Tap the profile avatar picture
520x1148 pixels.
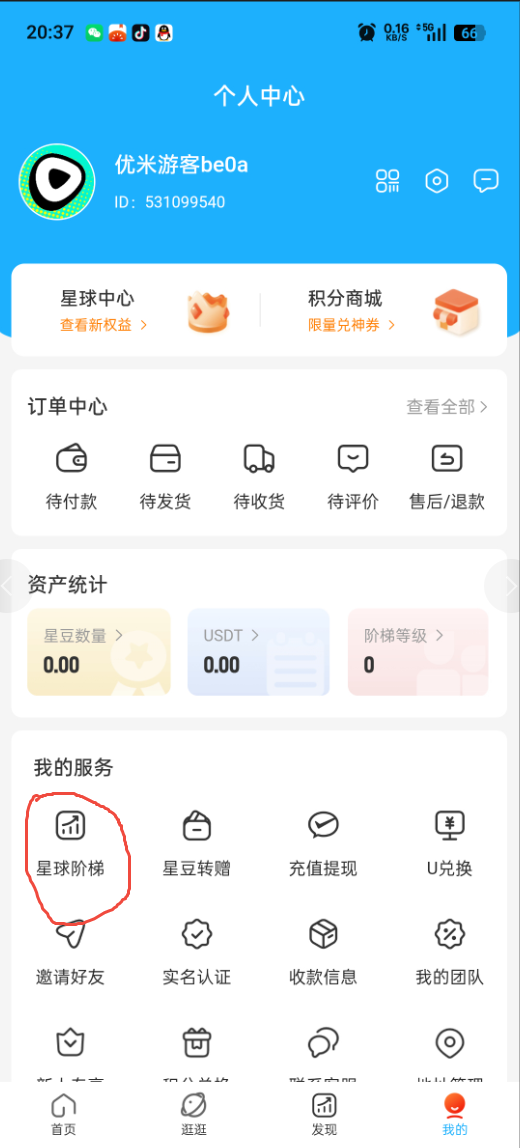[57, 182]
